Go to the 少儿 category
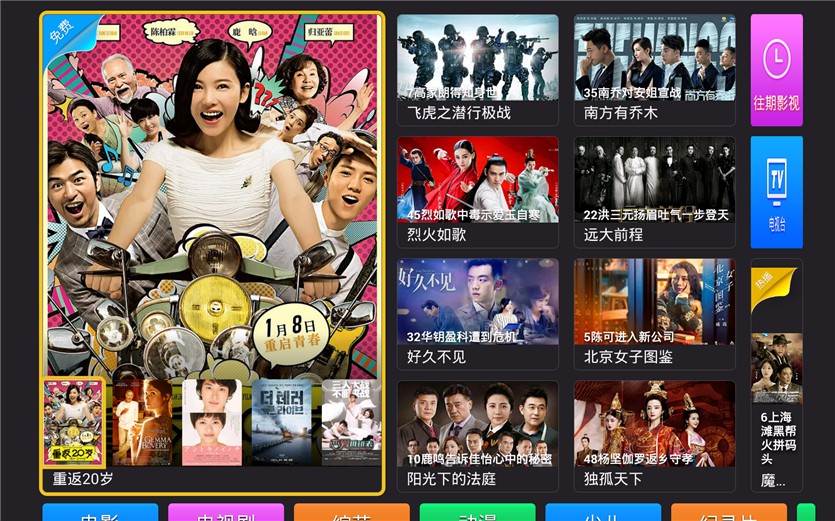Screen dimensions: 835x521 click(603, 513)
